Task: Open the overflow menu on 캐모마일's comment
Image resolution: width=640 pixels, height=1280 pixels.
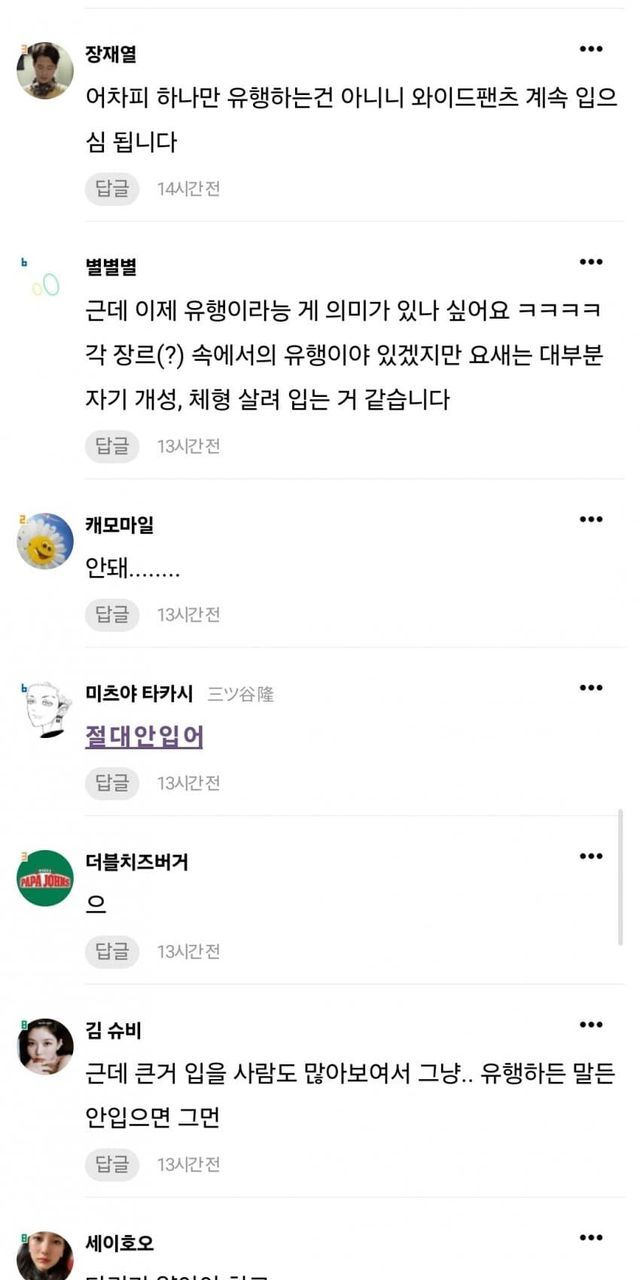Action: (x=591, y=519)
